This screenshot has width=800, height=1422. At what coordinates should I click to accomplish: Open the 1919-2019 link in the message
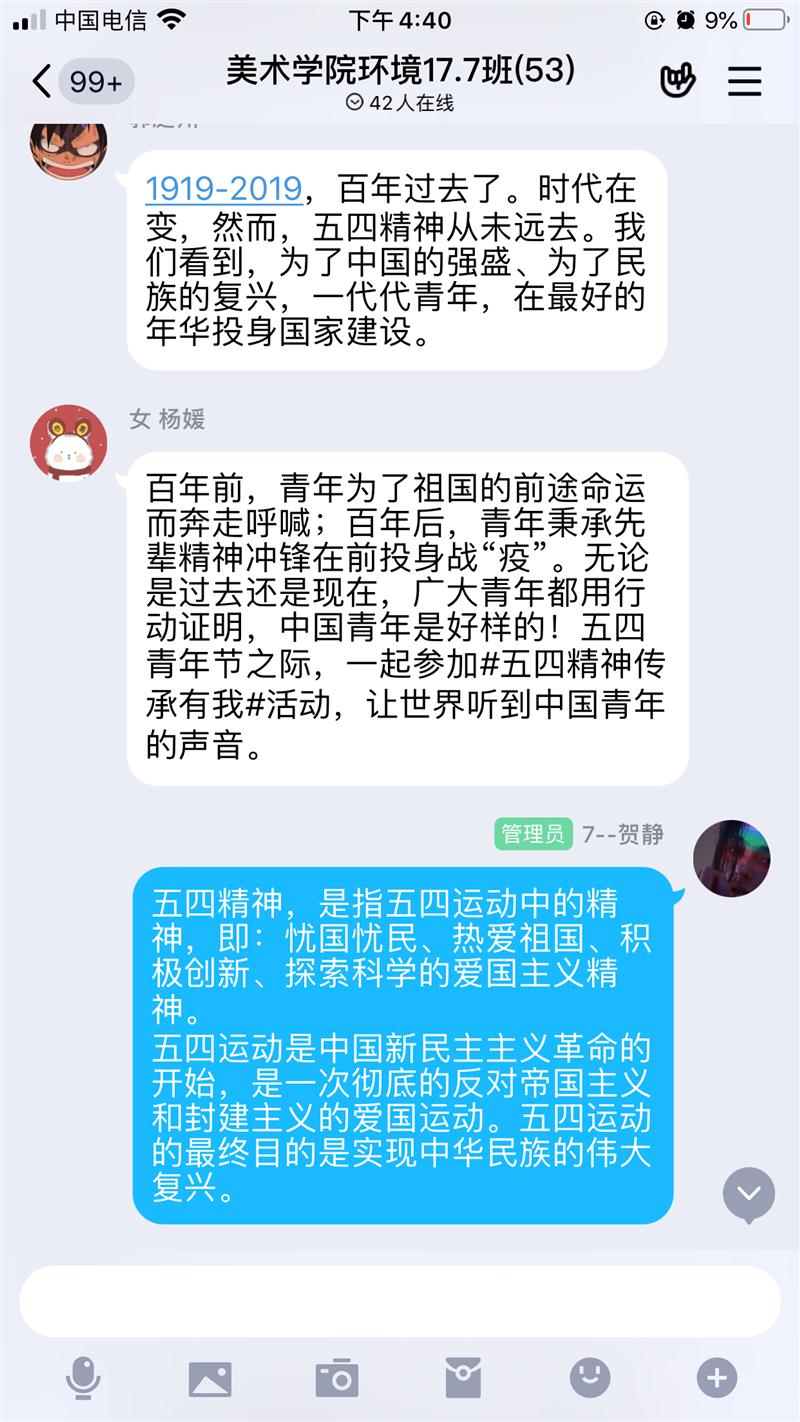[224, 188]
